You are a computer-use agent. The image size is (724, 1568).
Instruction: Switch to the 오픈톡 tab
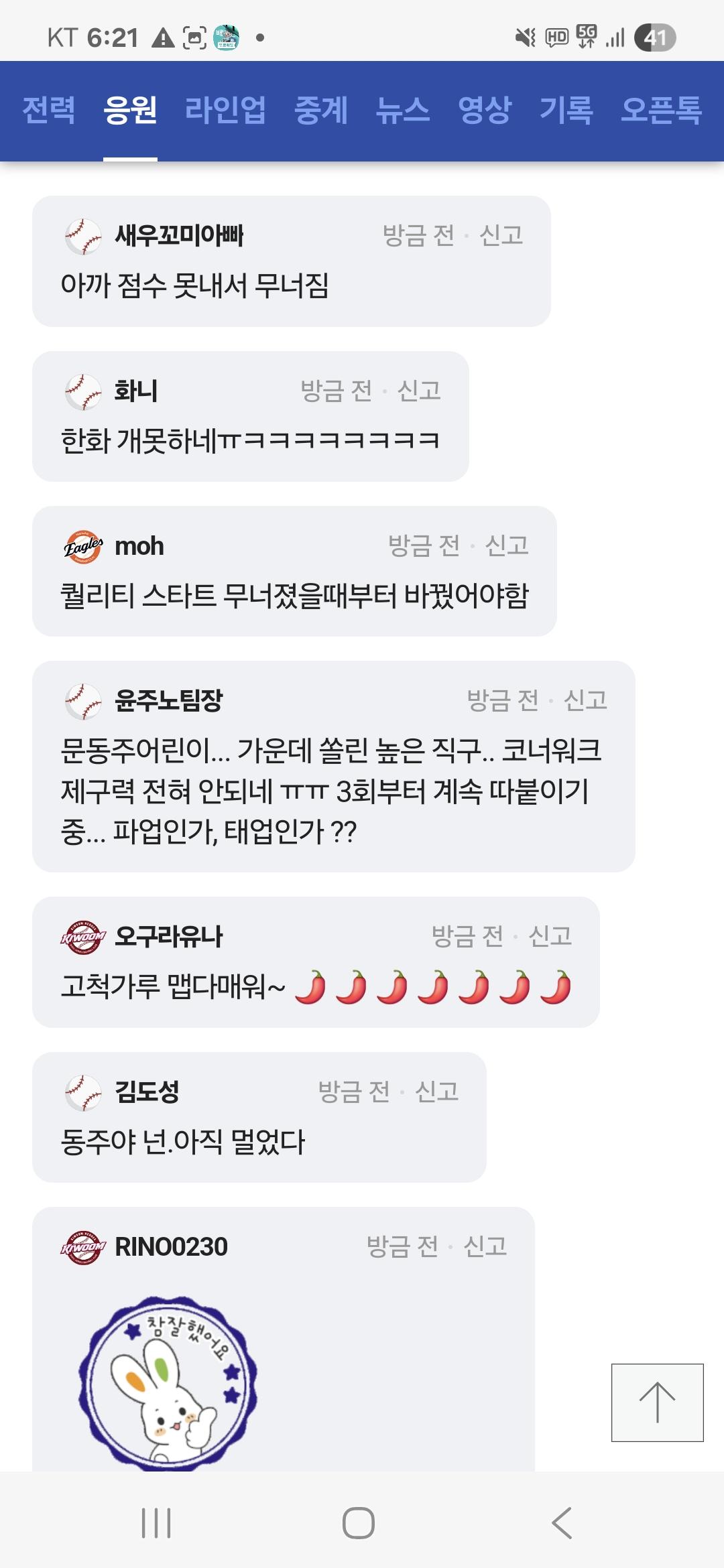[x=661, y=111]
